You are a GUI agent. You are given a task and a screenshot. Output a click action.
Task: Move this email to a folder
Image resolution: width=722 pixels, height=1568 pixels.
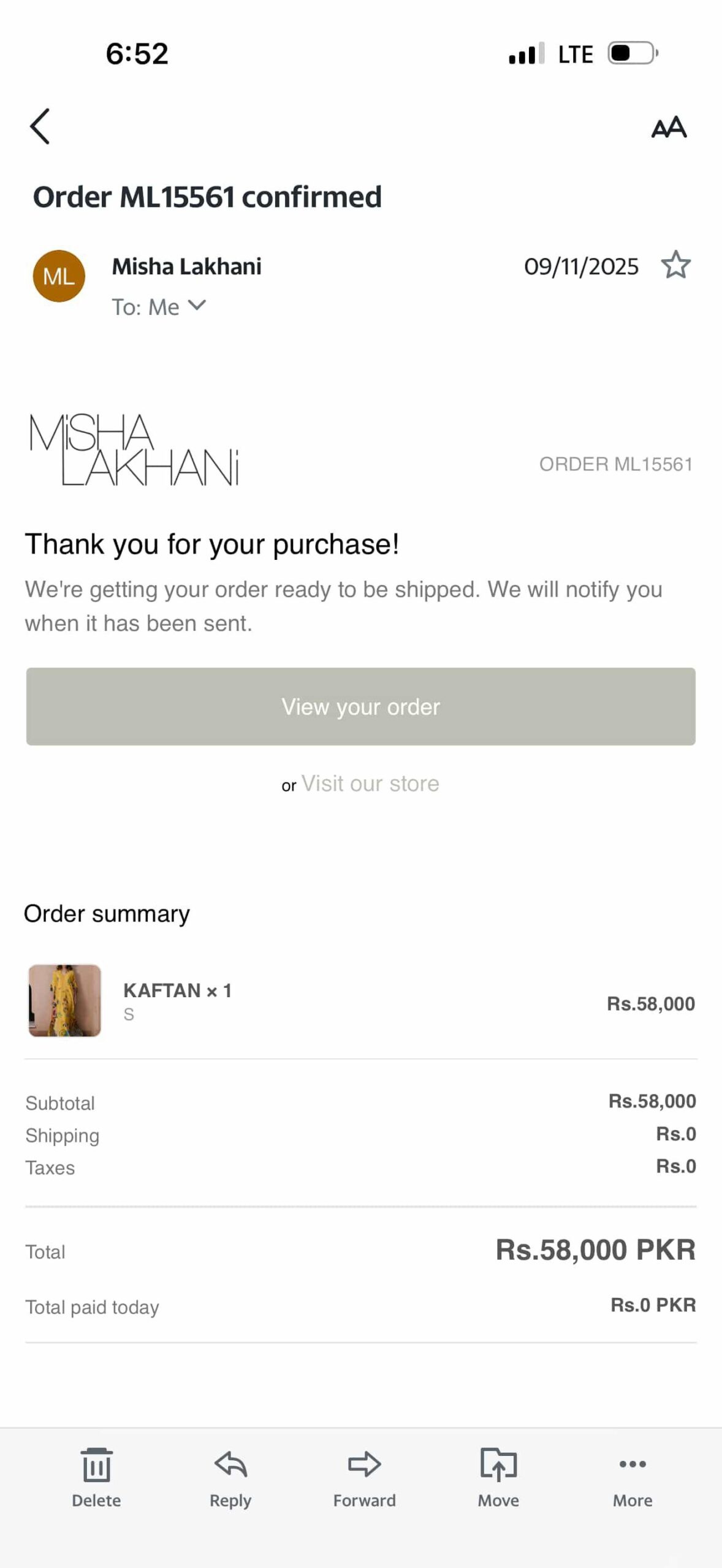(498, 1477)
